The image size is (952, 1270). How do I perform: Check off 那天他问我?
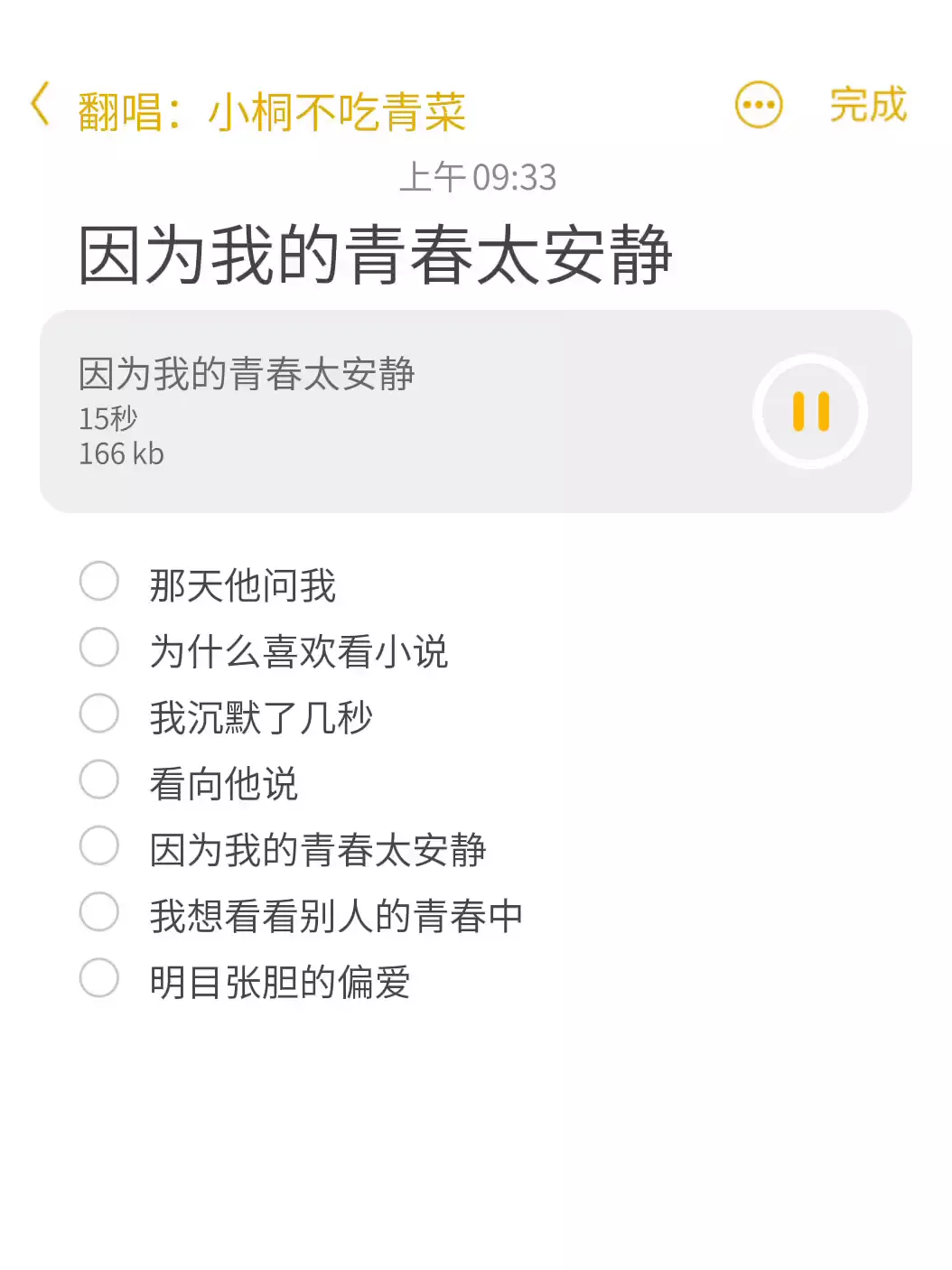(99, 581)
